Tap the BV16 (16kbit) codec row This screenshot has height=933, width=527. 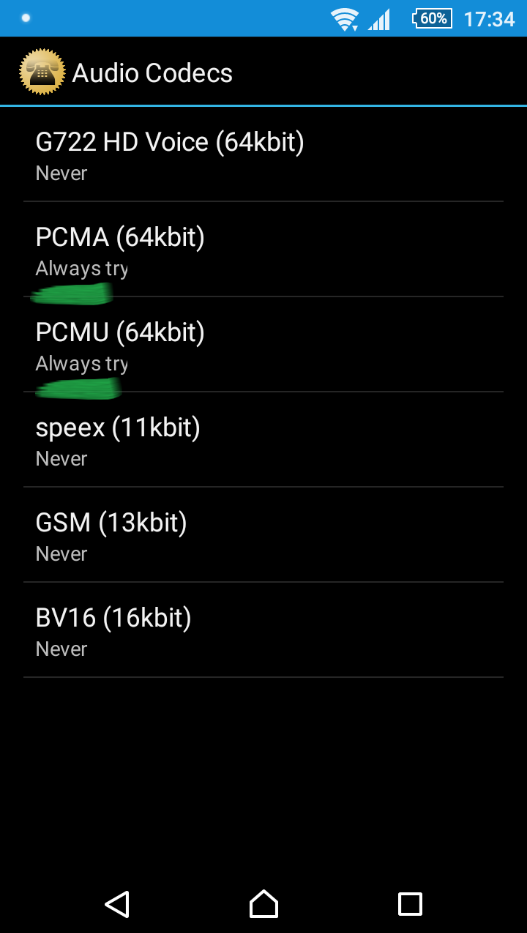(264, 630)
